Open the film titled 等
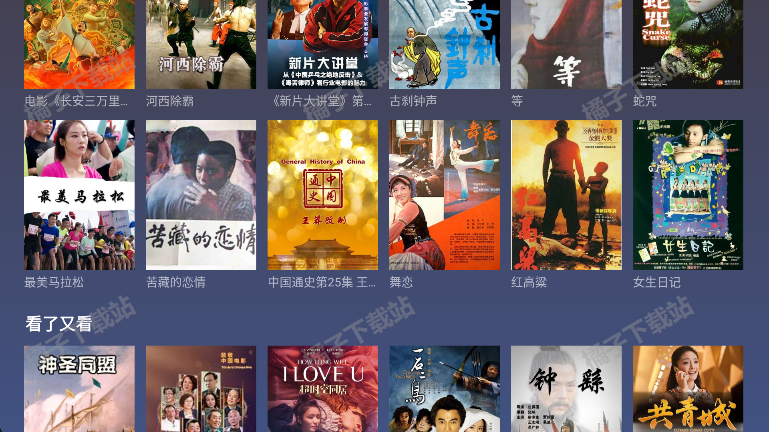 [x=566, y=45]
